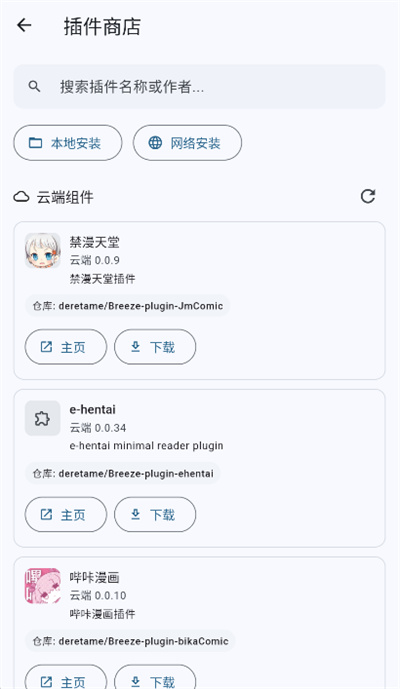Screen dimensions: 400x689
Task: Open the plugin name or author search field
Action: pos(200,87)
